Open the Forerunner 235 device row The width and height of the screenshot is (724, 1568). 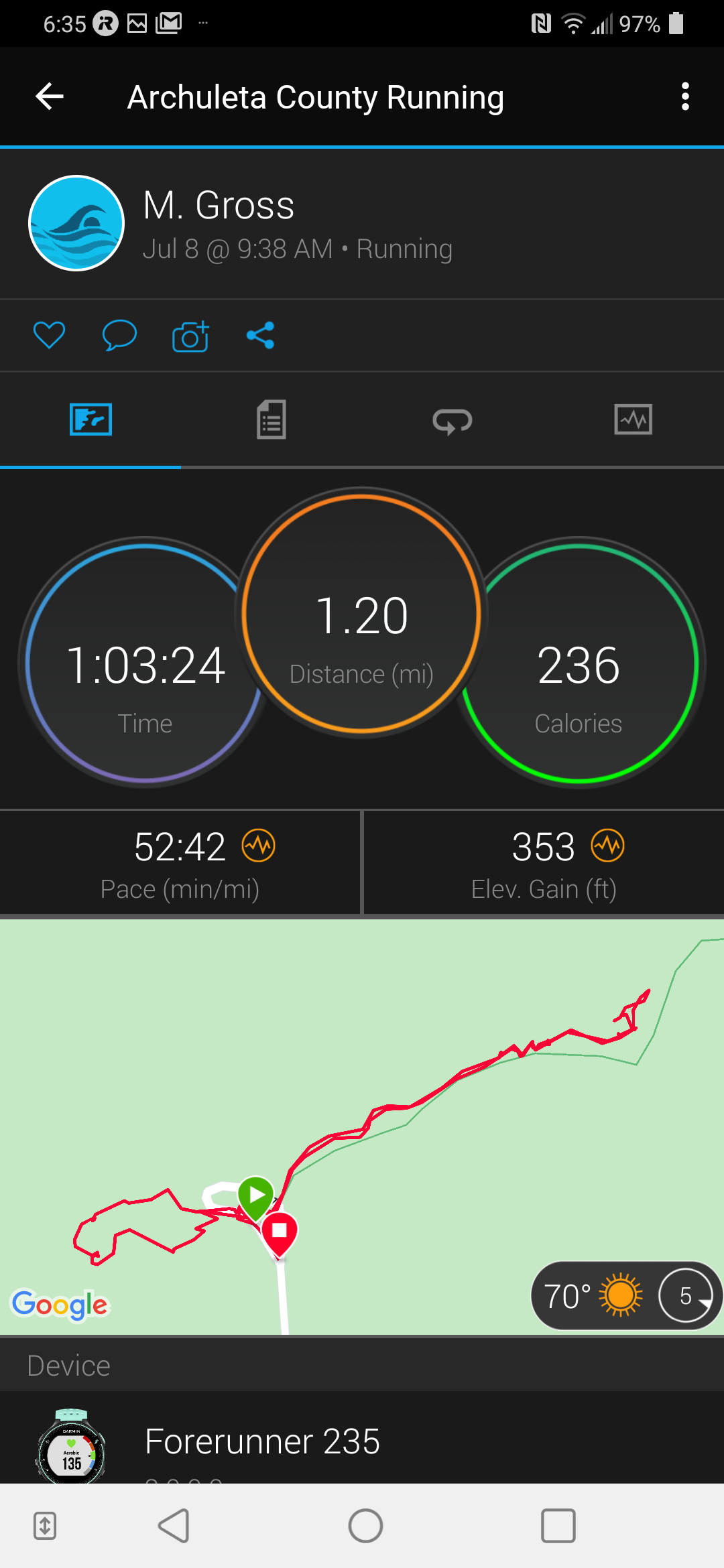[x=362, y=1441]
